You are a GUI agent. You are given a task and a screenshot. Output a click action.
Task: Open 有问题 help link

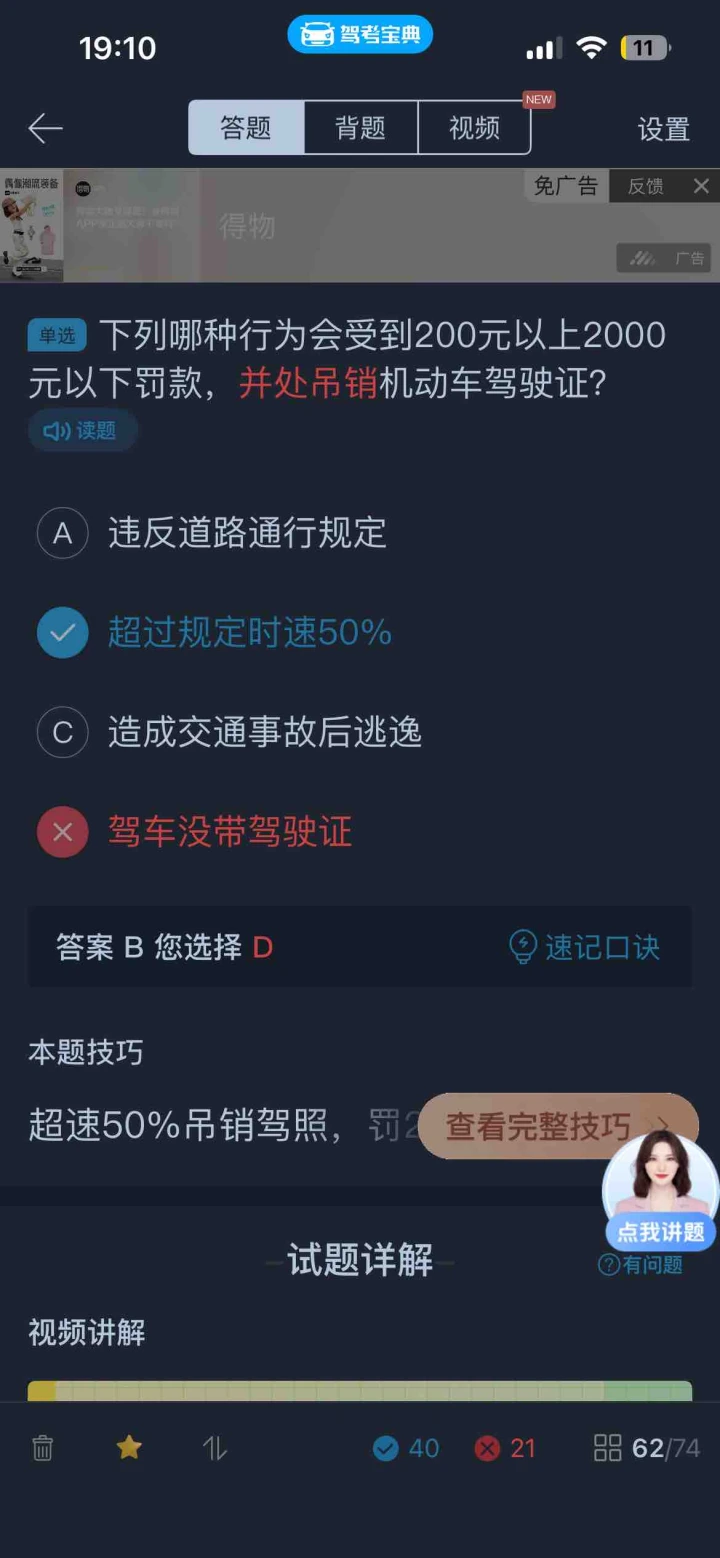pos(641,1265)
